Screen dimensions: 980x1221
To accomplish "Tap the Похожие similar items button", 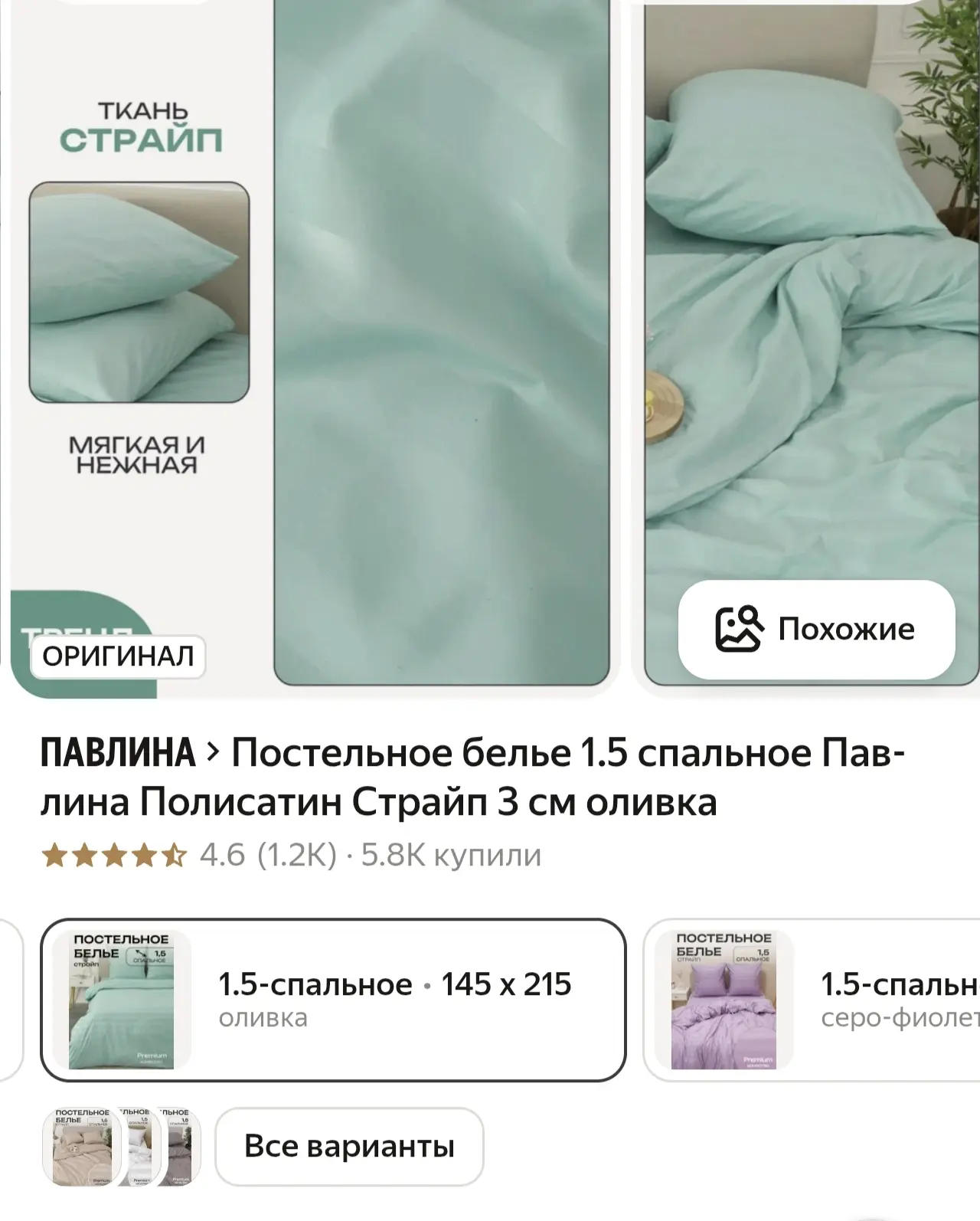I will 816,629.
